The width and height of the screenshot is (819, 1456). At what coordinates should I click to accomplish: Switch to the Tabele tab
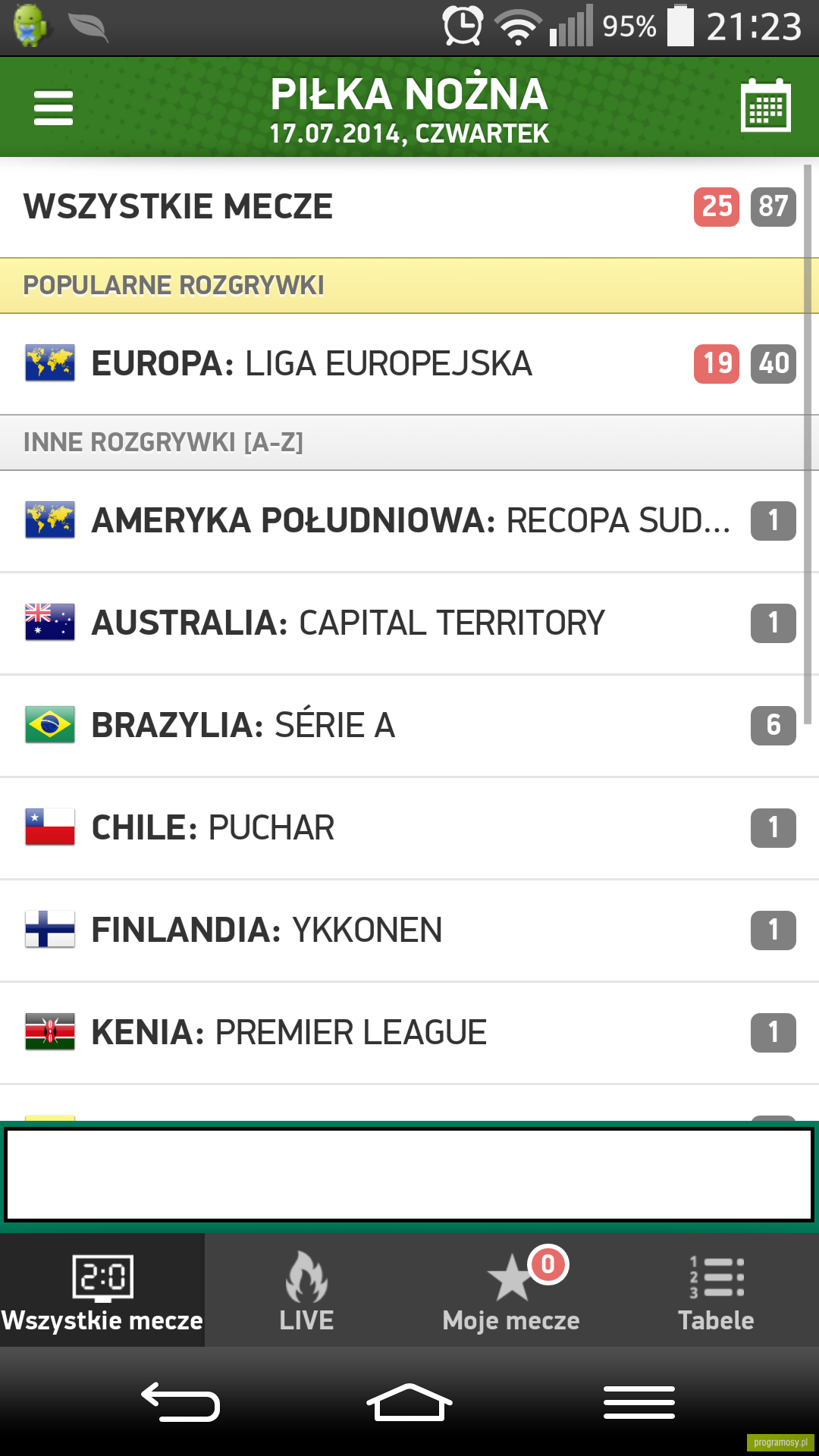[716, 1290]
